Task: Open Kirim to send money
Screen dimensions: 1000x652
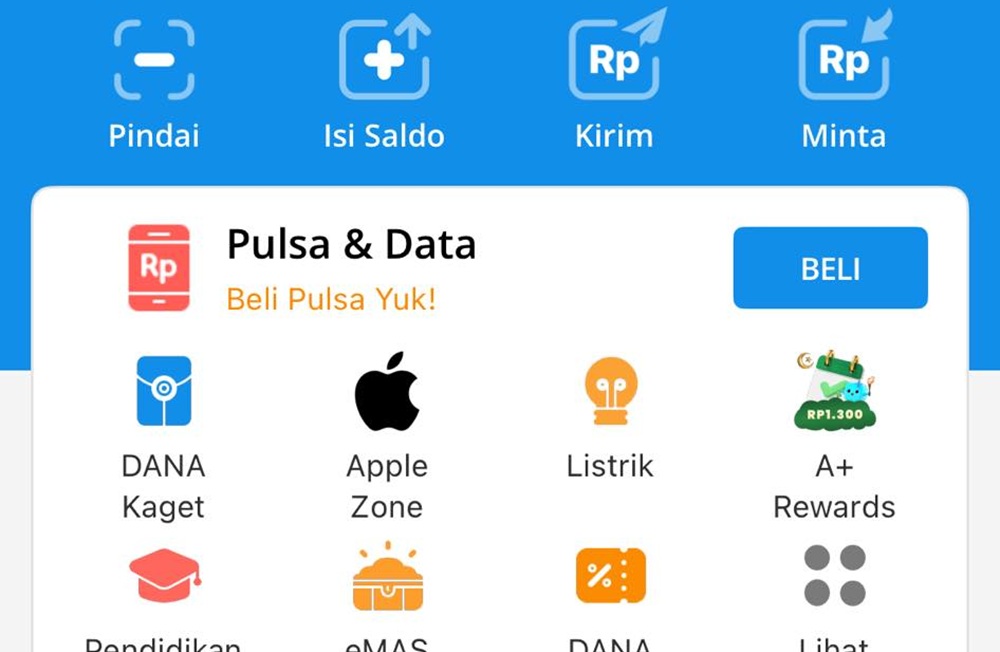Action: coord(613,61)
